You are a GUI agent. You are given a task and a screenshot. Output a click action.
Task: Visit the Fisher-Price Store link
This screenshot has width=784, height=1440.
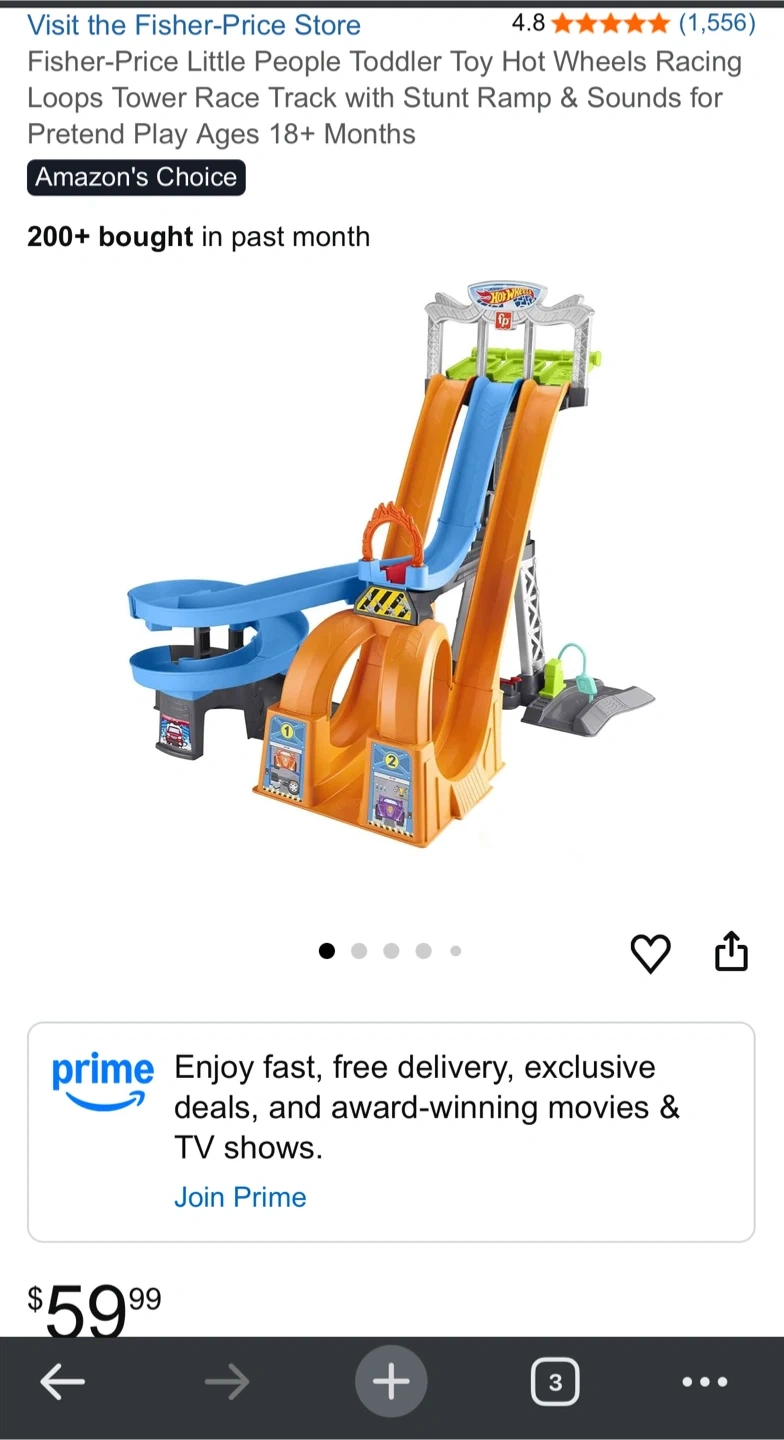click(194, 24)
